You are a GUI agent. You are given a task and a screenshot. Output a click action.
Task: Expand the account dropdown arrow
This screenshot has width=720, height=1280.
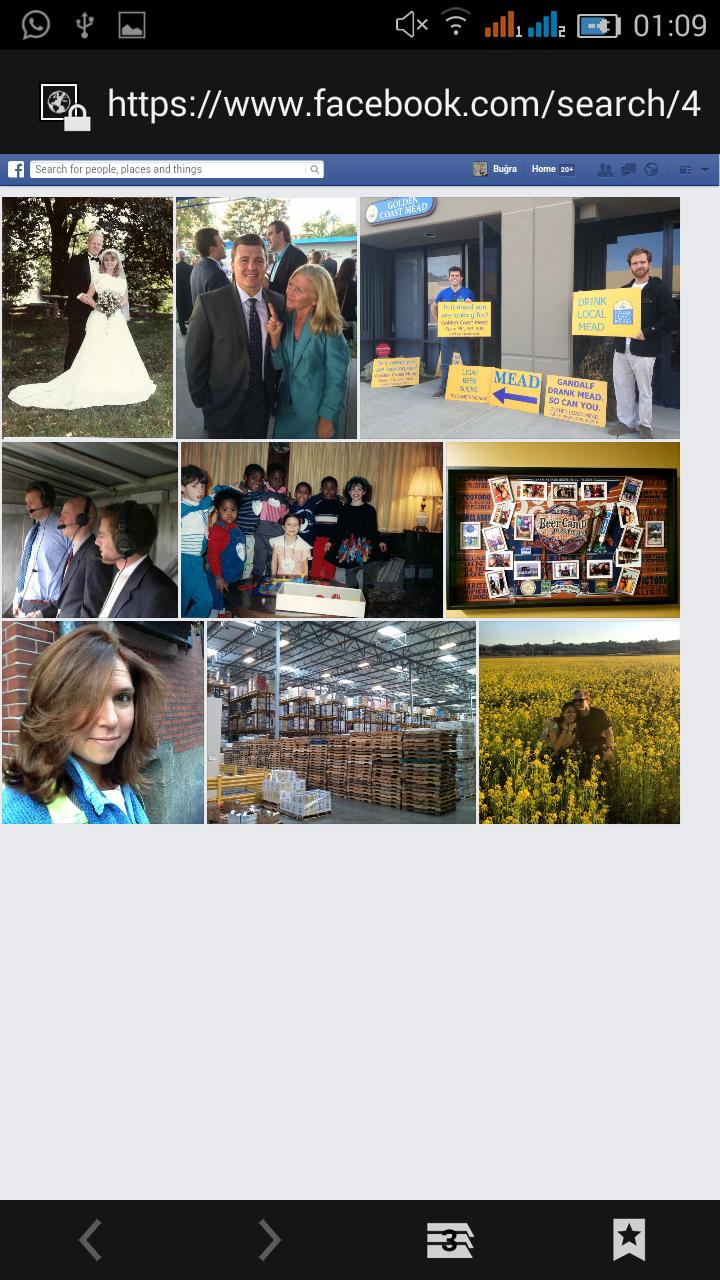click(x=705, y=170)
